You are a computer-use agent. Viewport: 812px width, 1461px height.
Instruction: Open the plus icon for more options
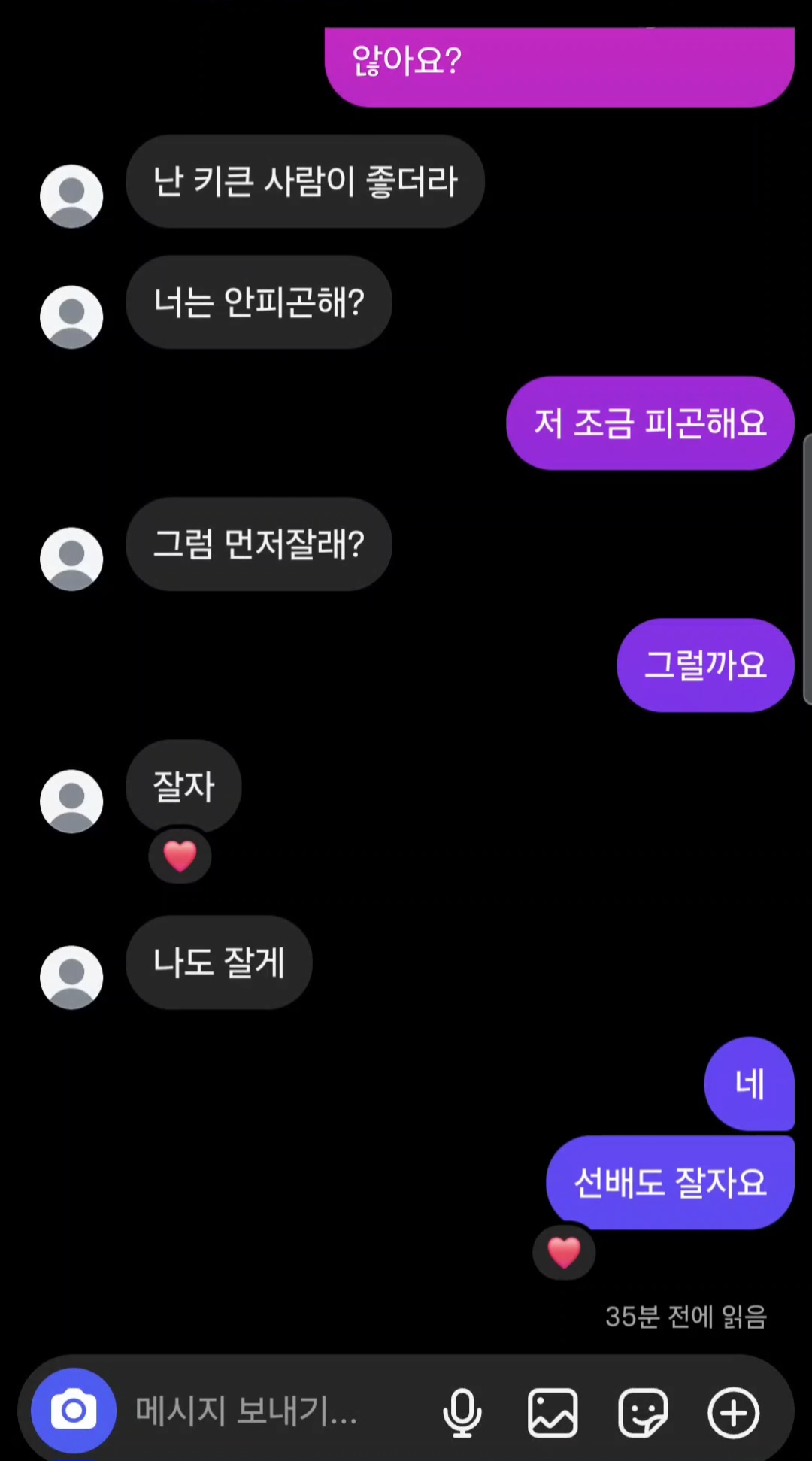[x=733, y=1412]
